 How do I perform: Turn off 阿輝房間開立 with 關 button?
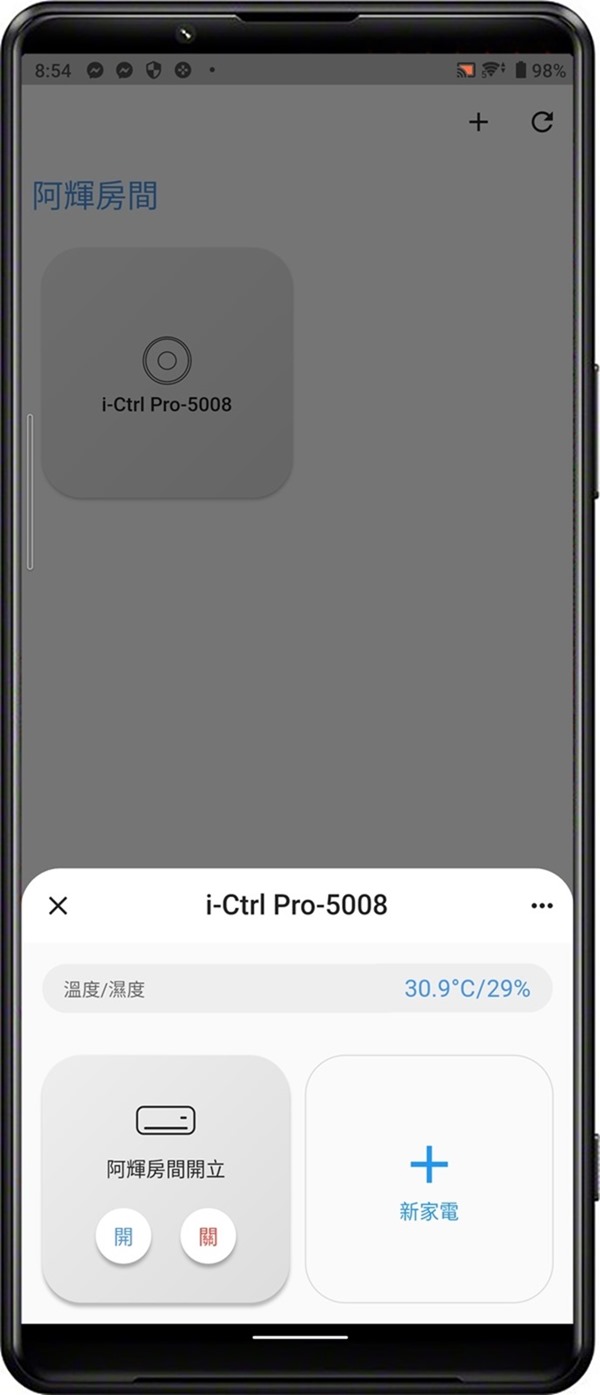[x=208, y=1237]
